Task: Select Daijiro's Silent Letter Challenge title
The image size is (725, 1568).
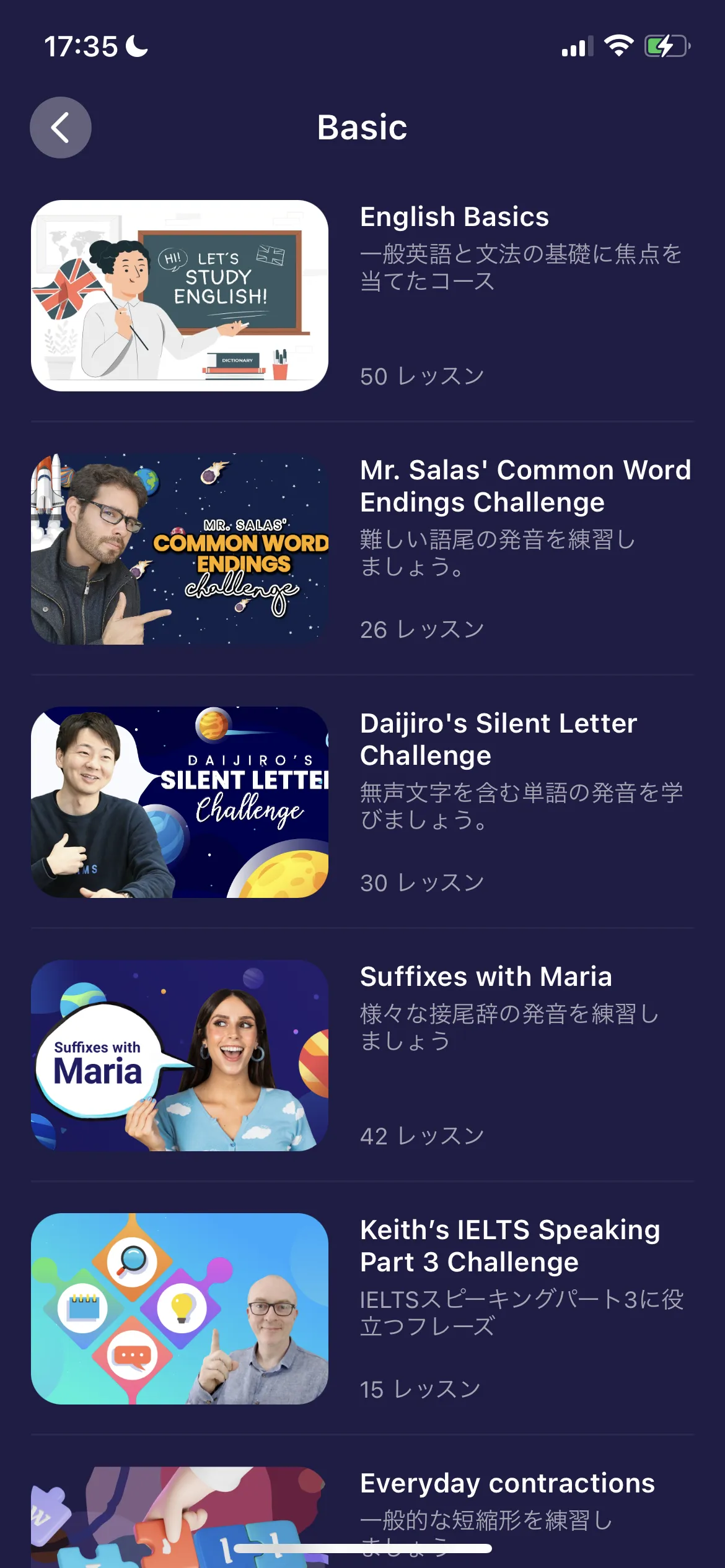Action: point(498,739)
